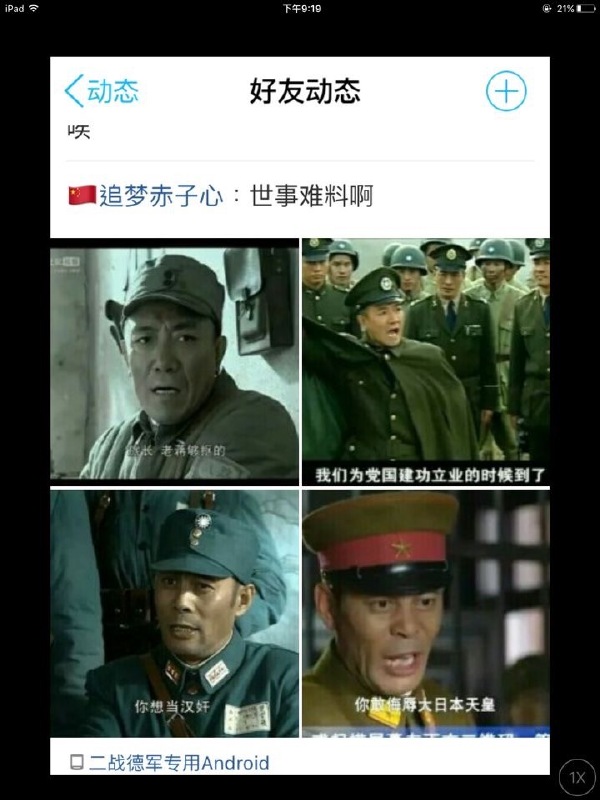Image resolution: width=600 pixels, height=800 pixels.
Task: Tap the plus icon to create a post
Action: pos(506,91)
